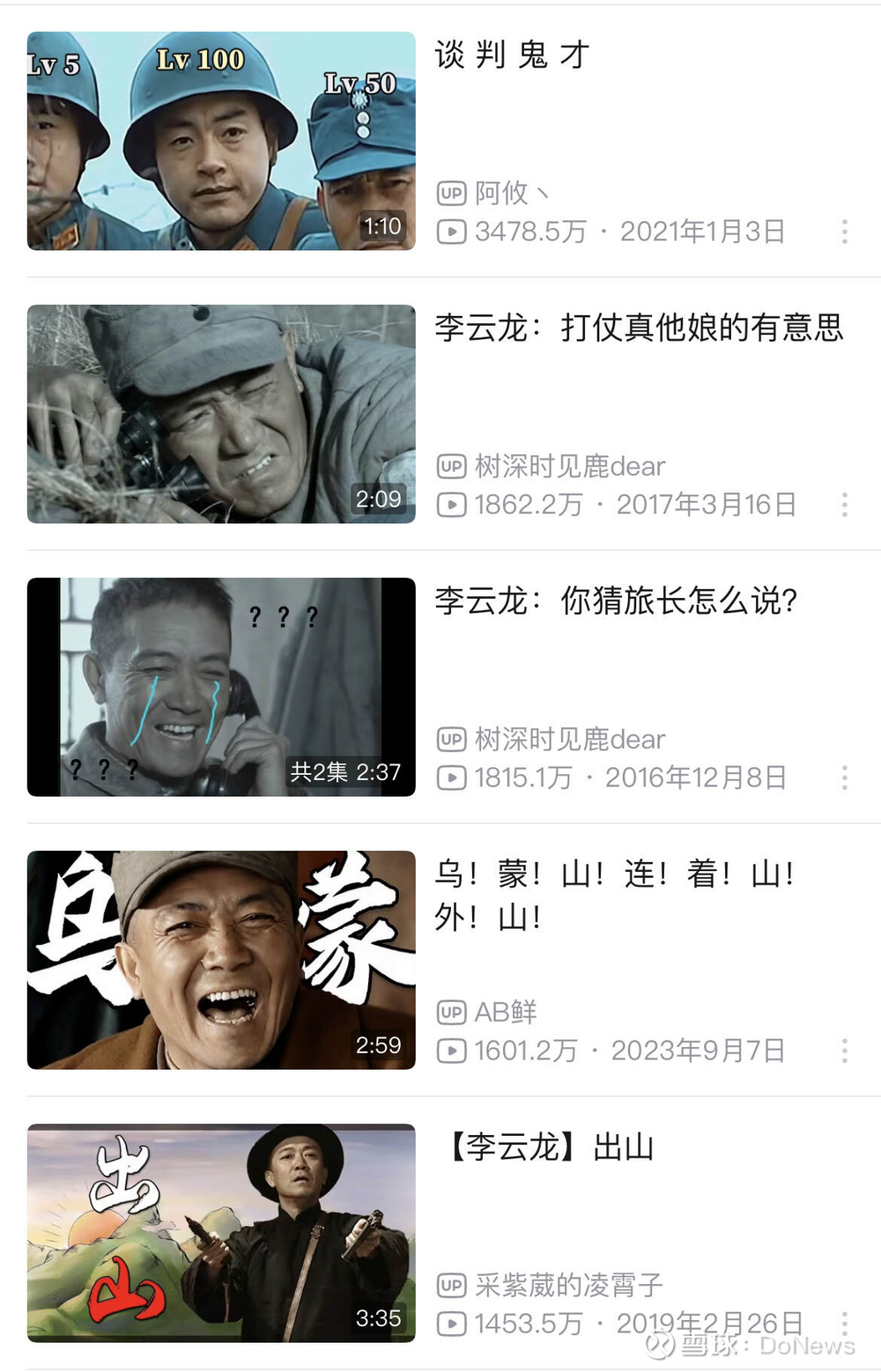Show more options for 你猜旅长怎么说 video
This screenshot has width=881, height=1372.
coord(844,778)
